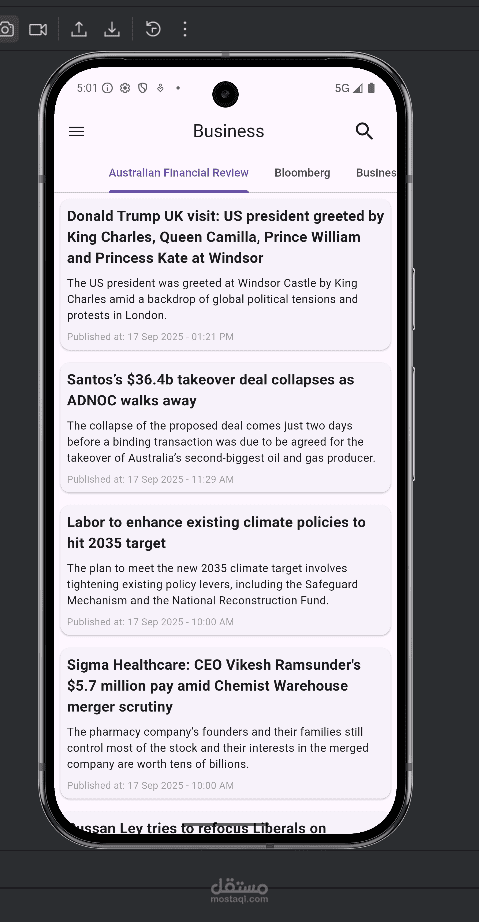Open the hamburger navigation drawer menu
This screenshot has width=479, height=922.
[x=76, y=131]
